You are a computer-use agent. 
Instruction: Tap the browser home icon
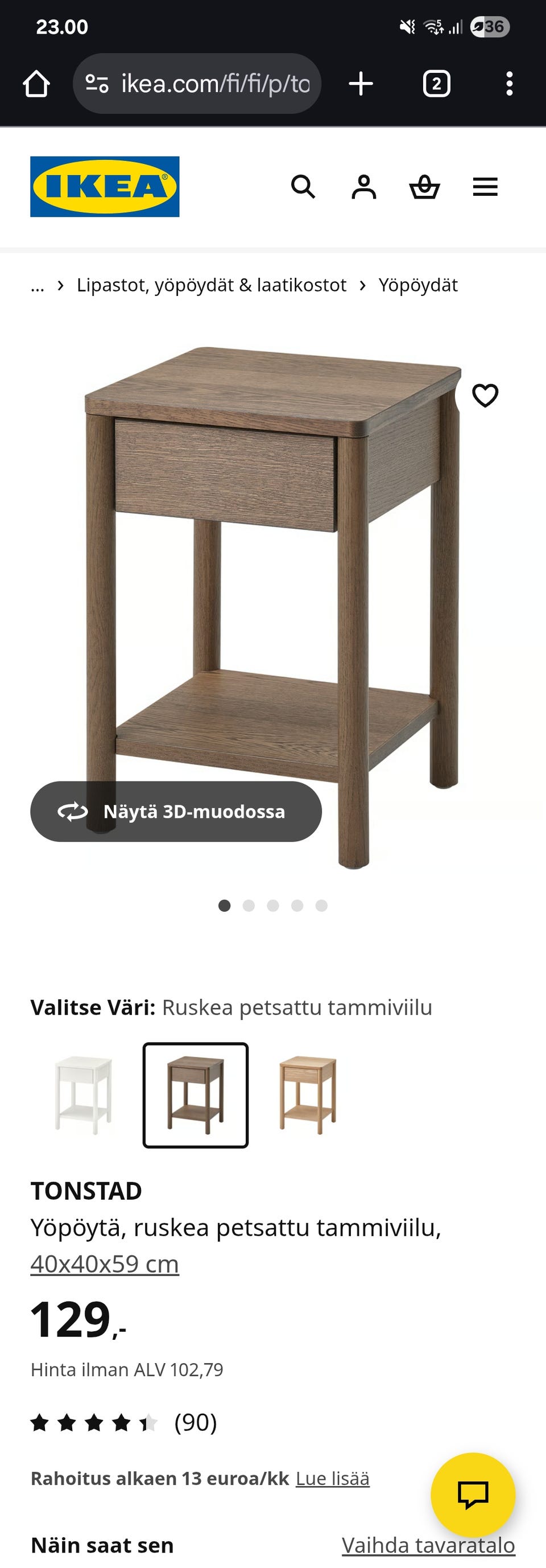point(36,84)
